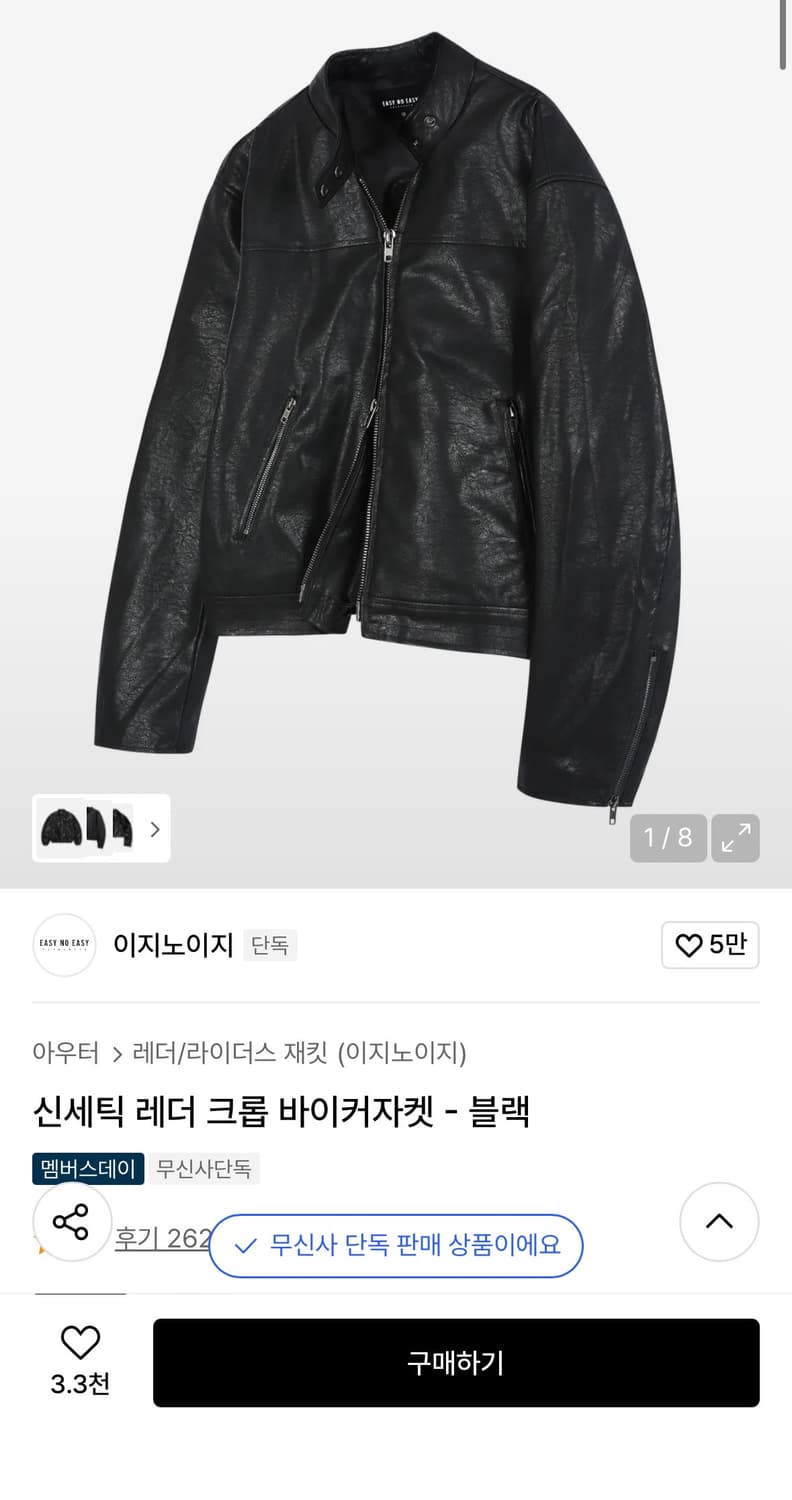The width and height of the screenshot is (792, 1500).
Task: Tap the fullscreen expand icon on product image
Action: coord(735,838)
